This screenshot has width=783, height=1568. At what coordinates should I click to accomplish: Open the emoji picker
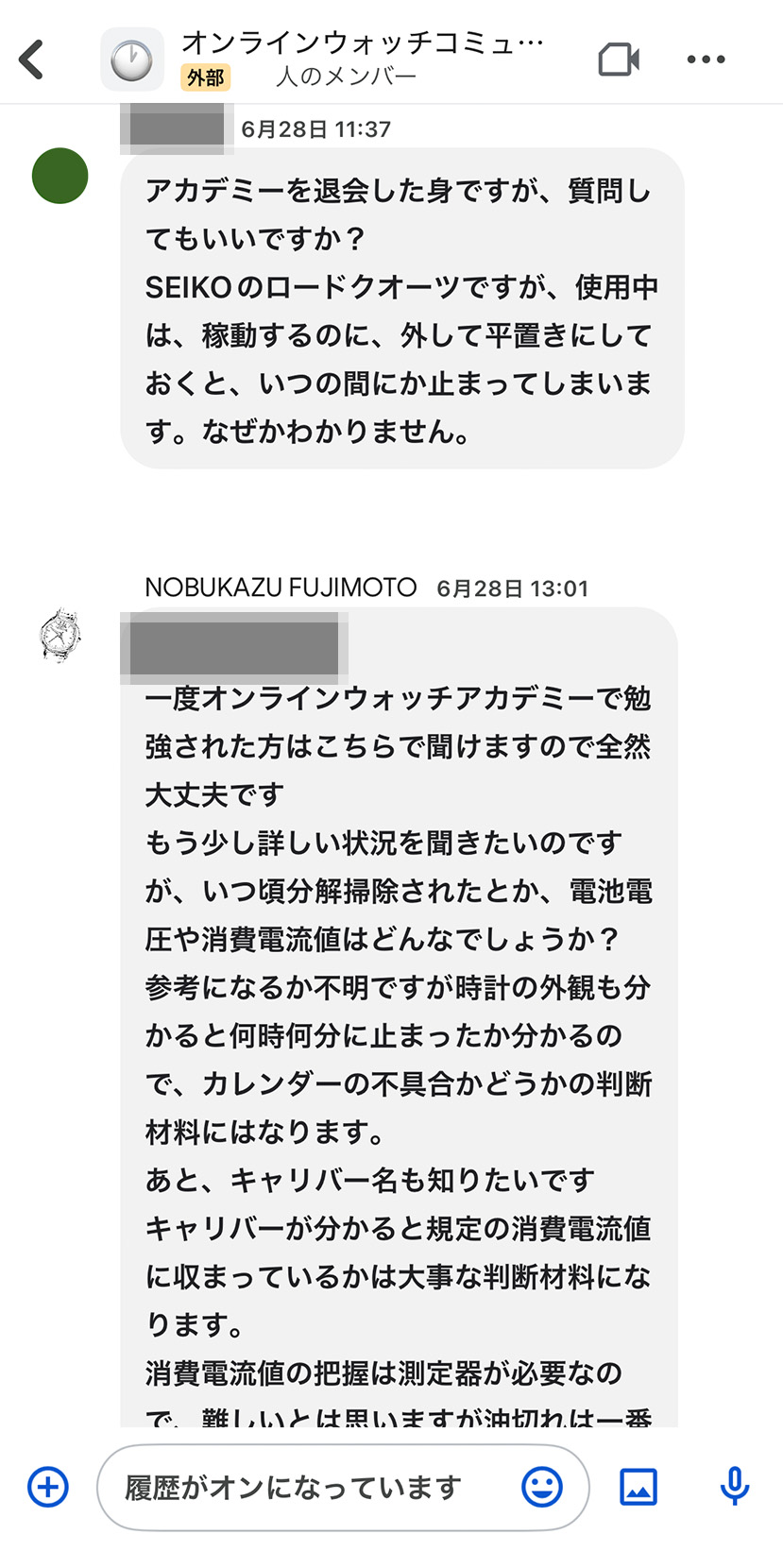539,1488
